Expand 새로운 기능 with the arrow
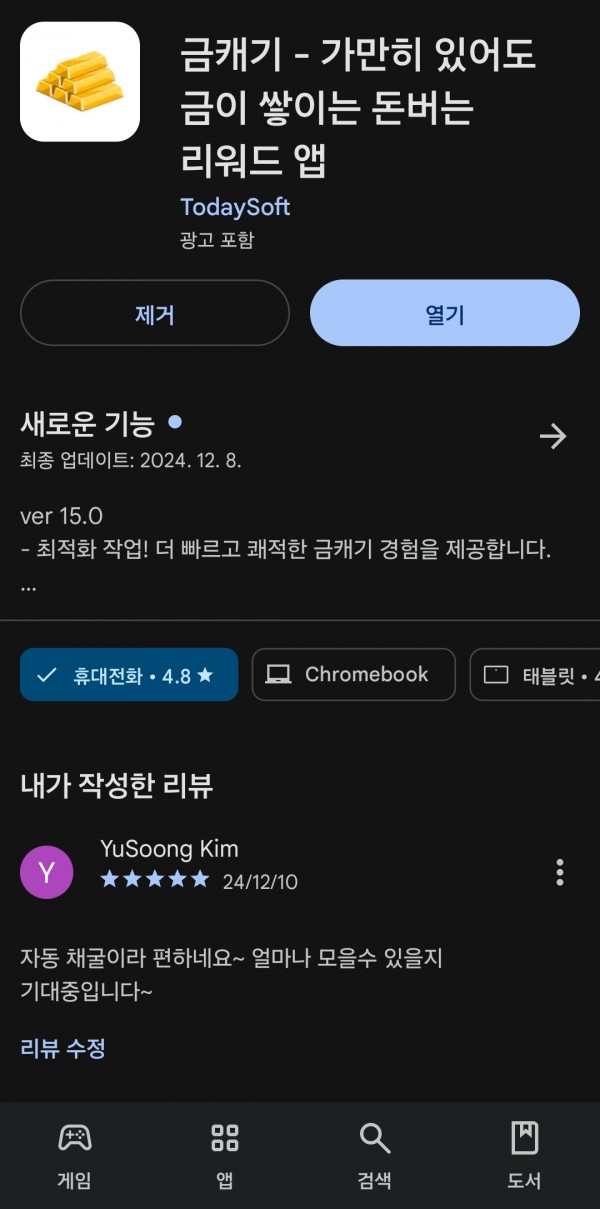The height and width of the screenshot is (1209, 600). (x=553, y=436)
